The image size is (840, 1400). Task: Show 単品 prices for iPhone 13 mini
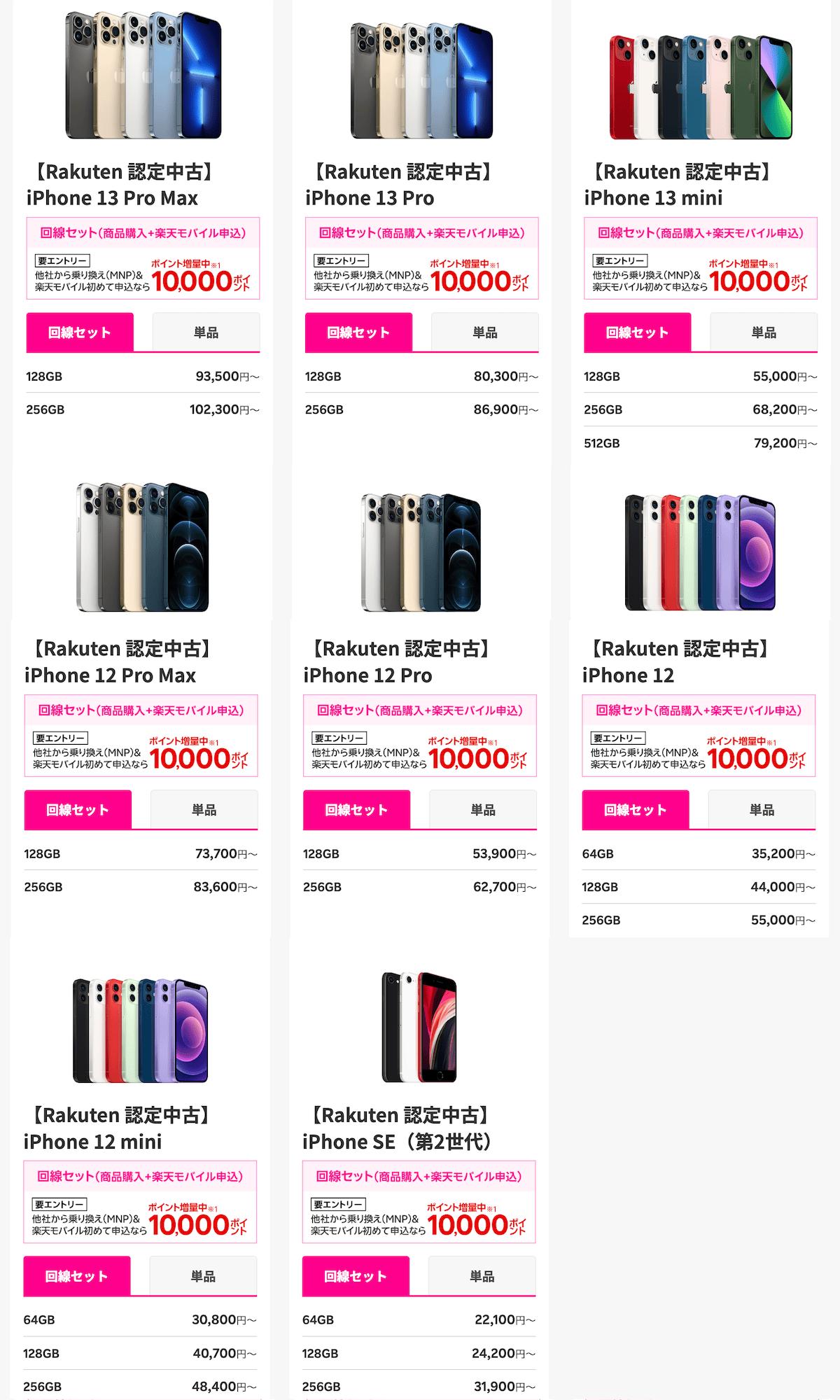click(763, 332)
